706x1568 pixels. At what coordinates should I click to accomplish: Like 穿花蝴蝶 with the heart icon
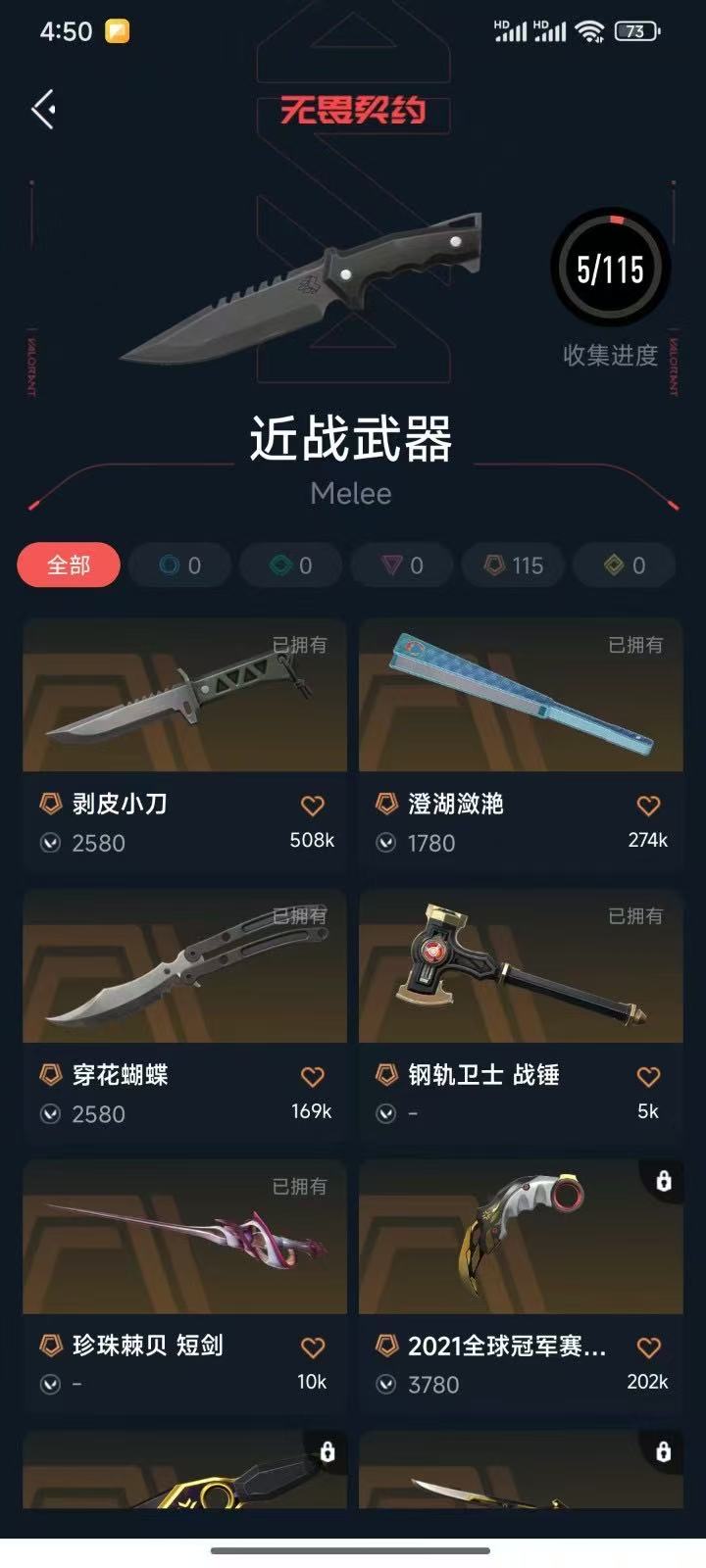312,1077
